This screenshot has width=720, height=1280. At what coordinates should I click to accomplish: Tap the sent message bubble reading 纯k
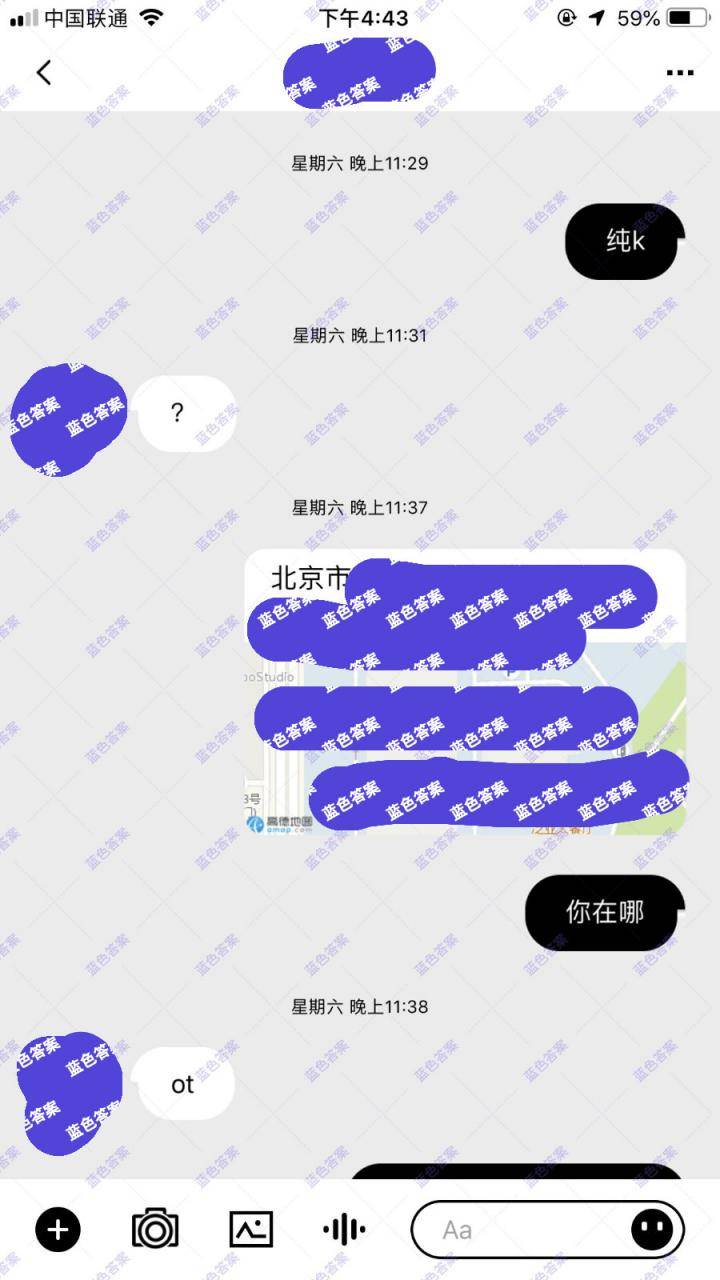click(x=622, y=242)
